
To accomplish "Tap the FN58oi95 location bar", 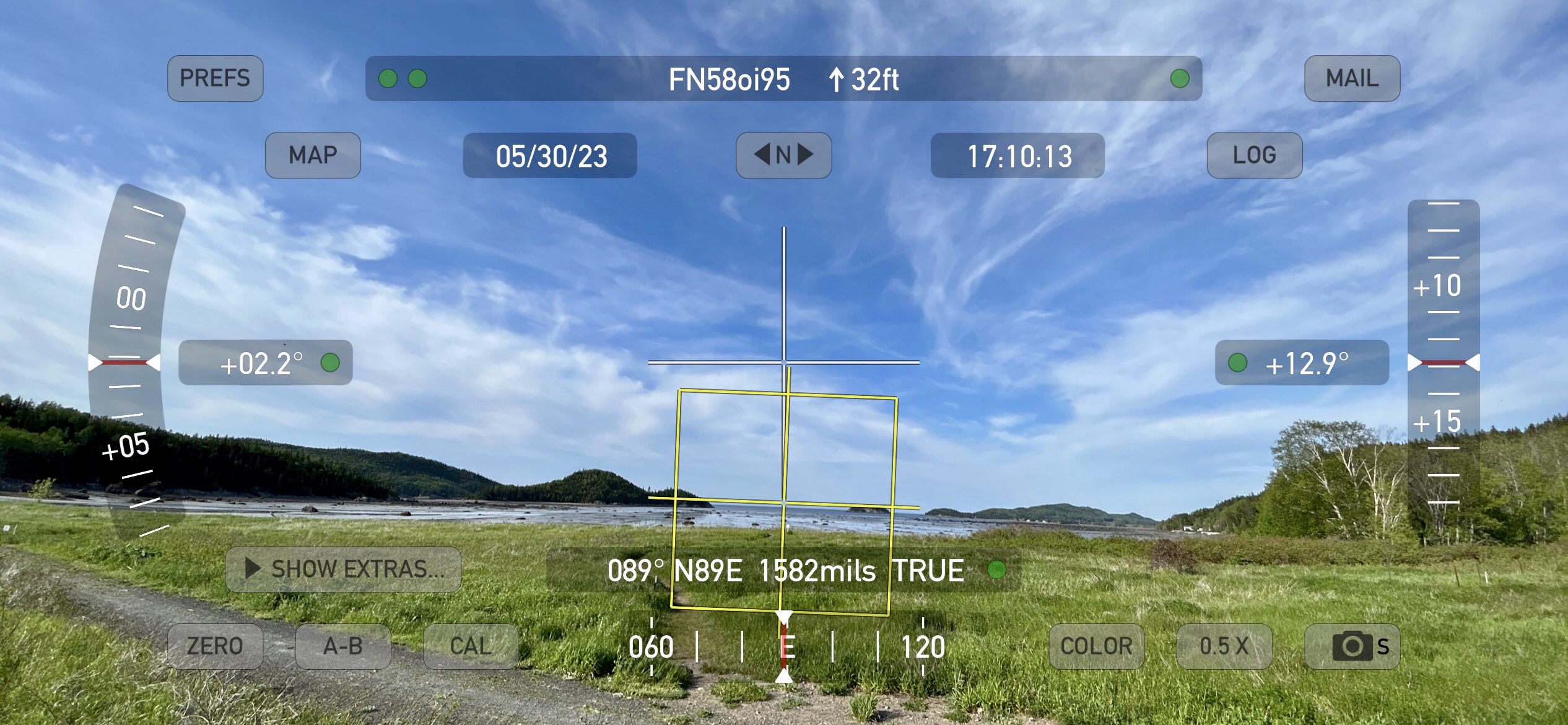I will point(783,79).
